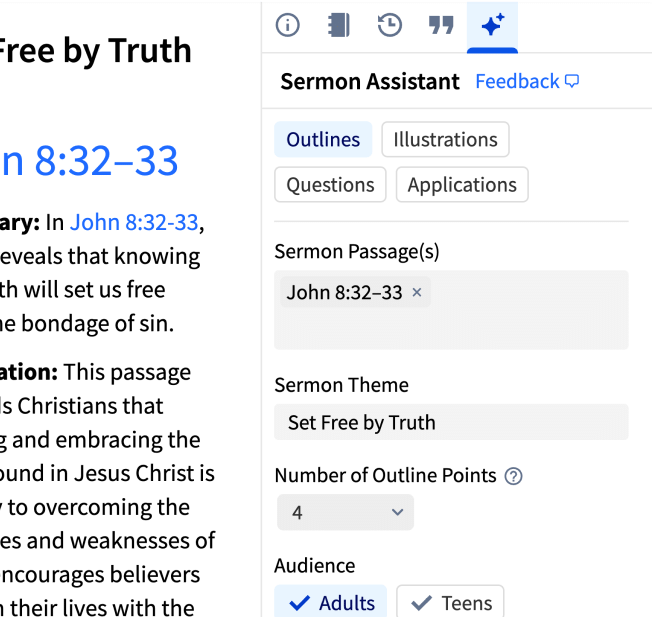Screen dimensions: 652x617
Task: Switch to the Illustrations chip
Action: click(x=445, y=140)
